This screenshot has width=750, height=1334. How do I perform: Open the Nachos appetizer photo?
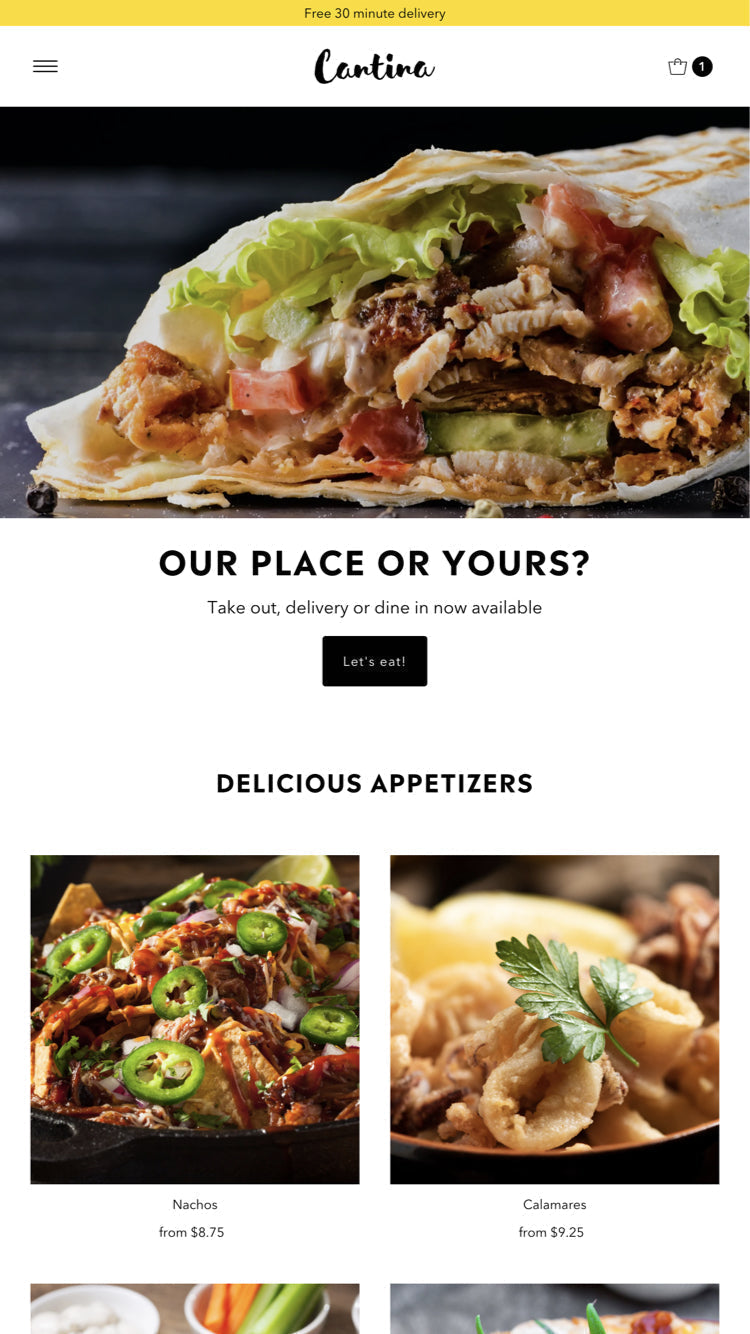(x=195, y=1019)
